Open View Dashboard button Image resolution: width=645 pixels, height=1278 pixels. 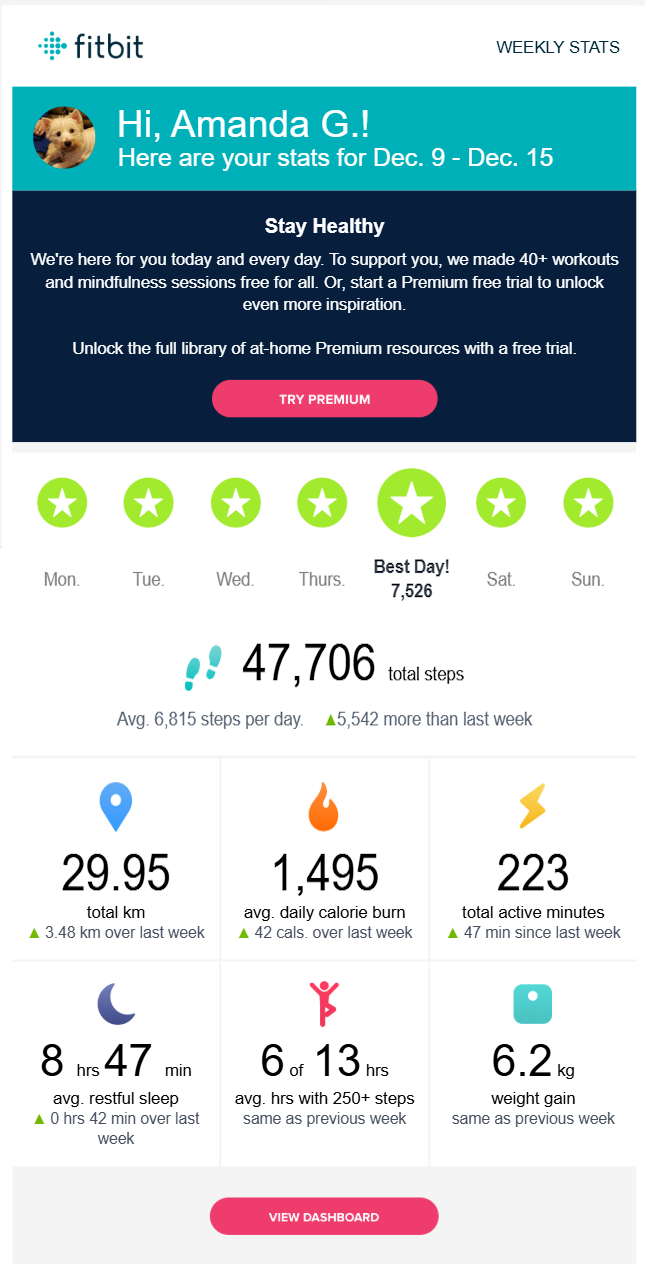point(324,1217)
